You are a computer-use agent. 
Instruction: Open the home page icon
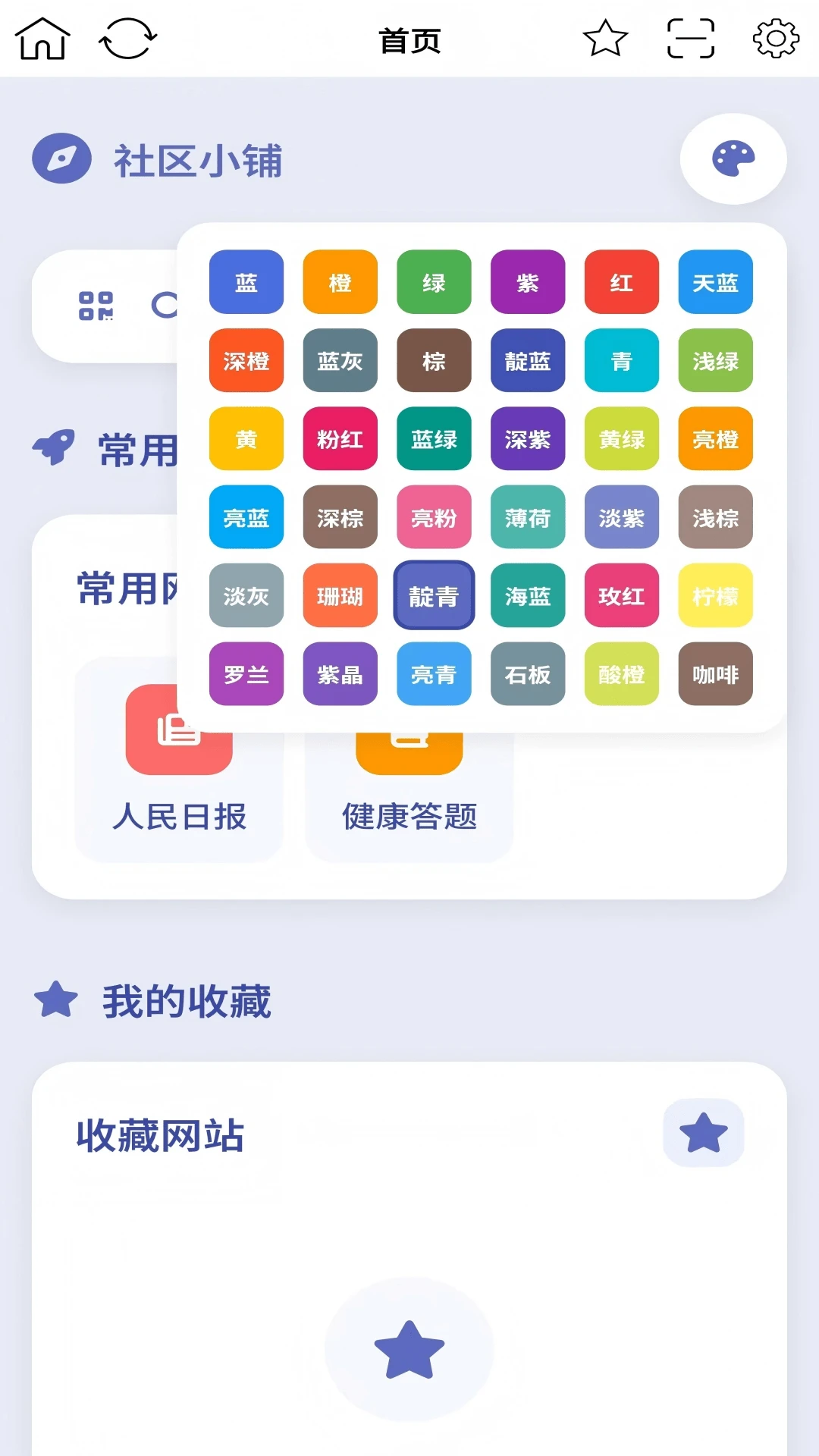point(42,36)
